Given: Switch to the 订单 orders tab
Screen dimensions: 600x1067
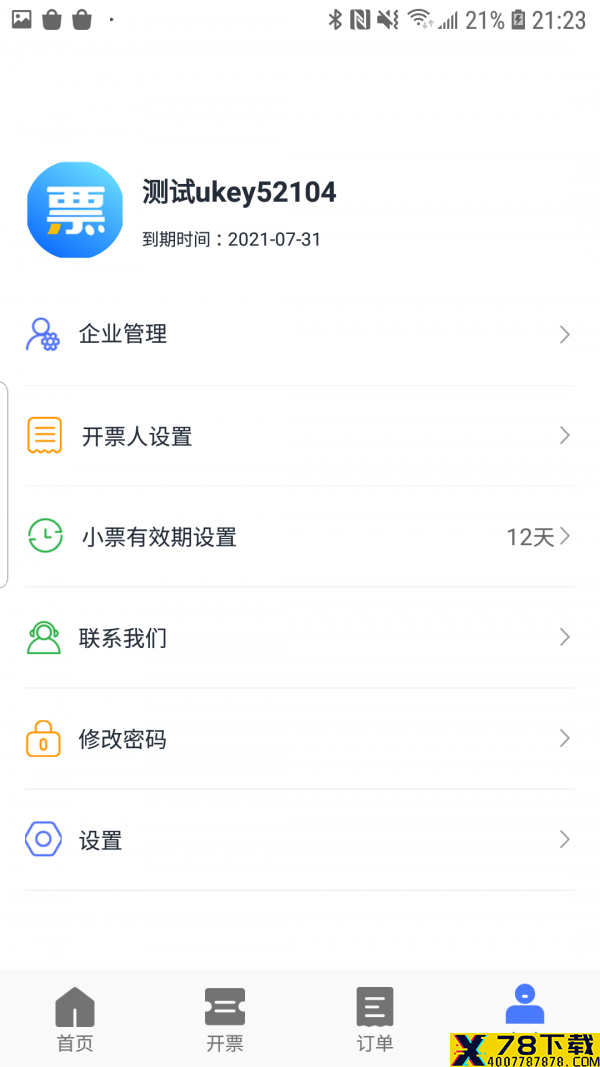Looking at the screenshot, I should [x=375, y=1019].
